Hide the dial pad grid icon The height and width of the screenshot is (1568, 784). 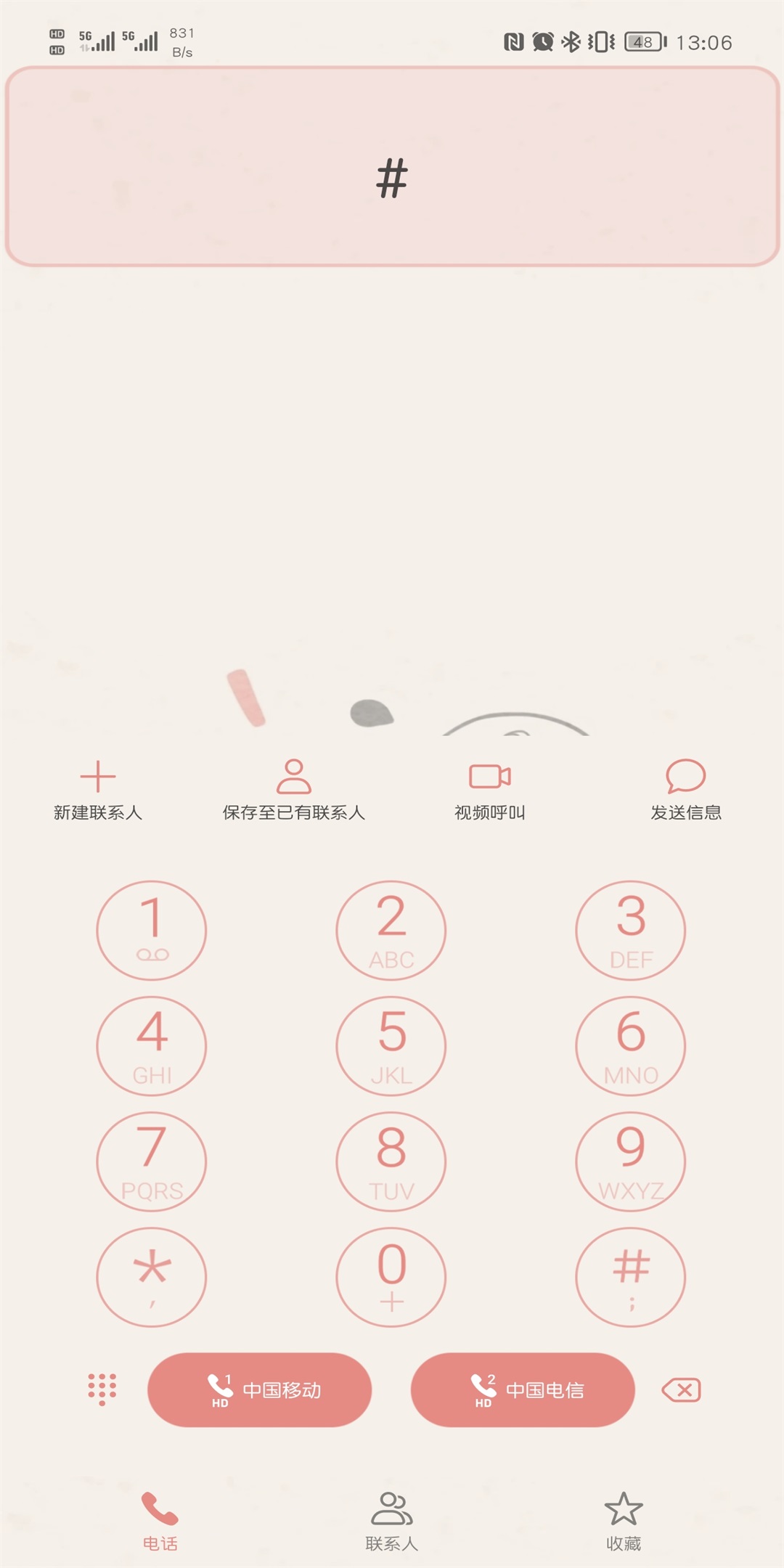(102, 1389)
